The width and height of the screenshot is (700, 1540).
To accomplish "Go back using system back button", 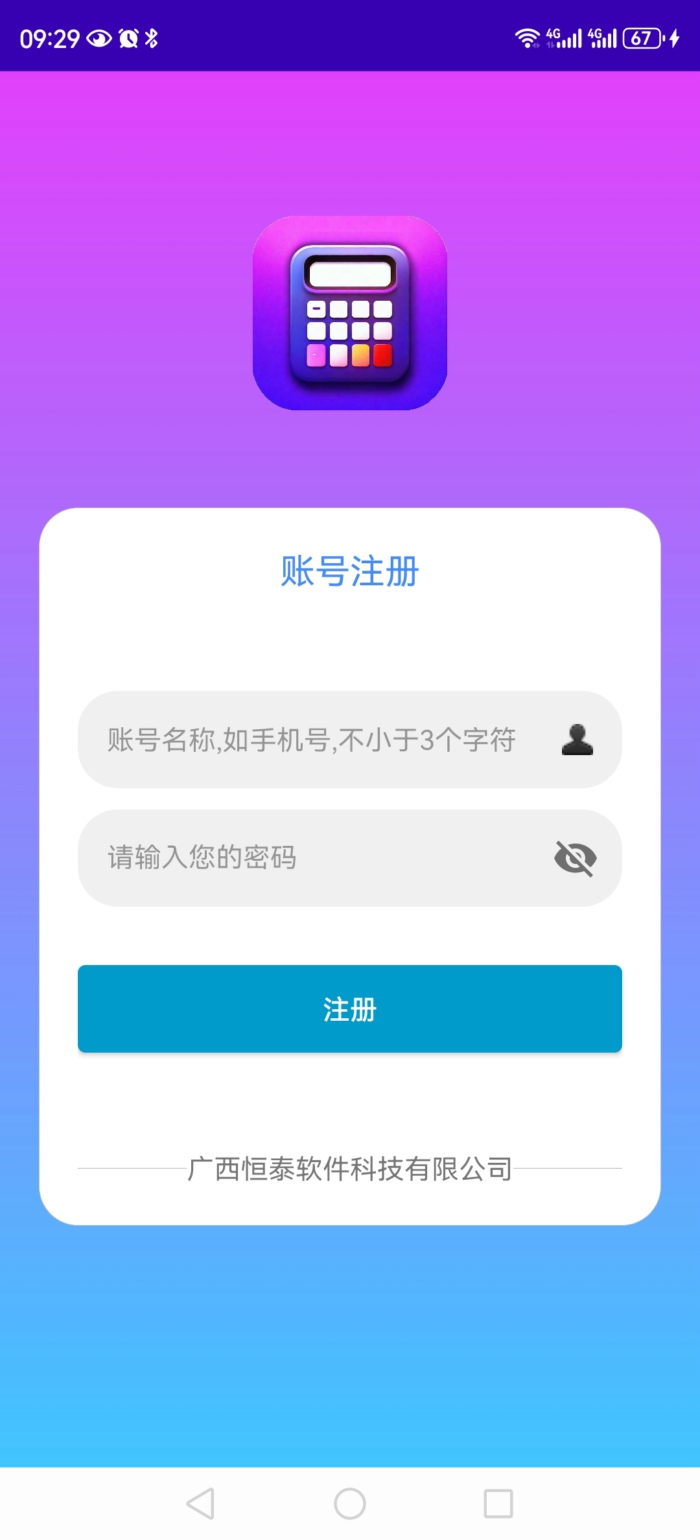I will point(201,1503).
